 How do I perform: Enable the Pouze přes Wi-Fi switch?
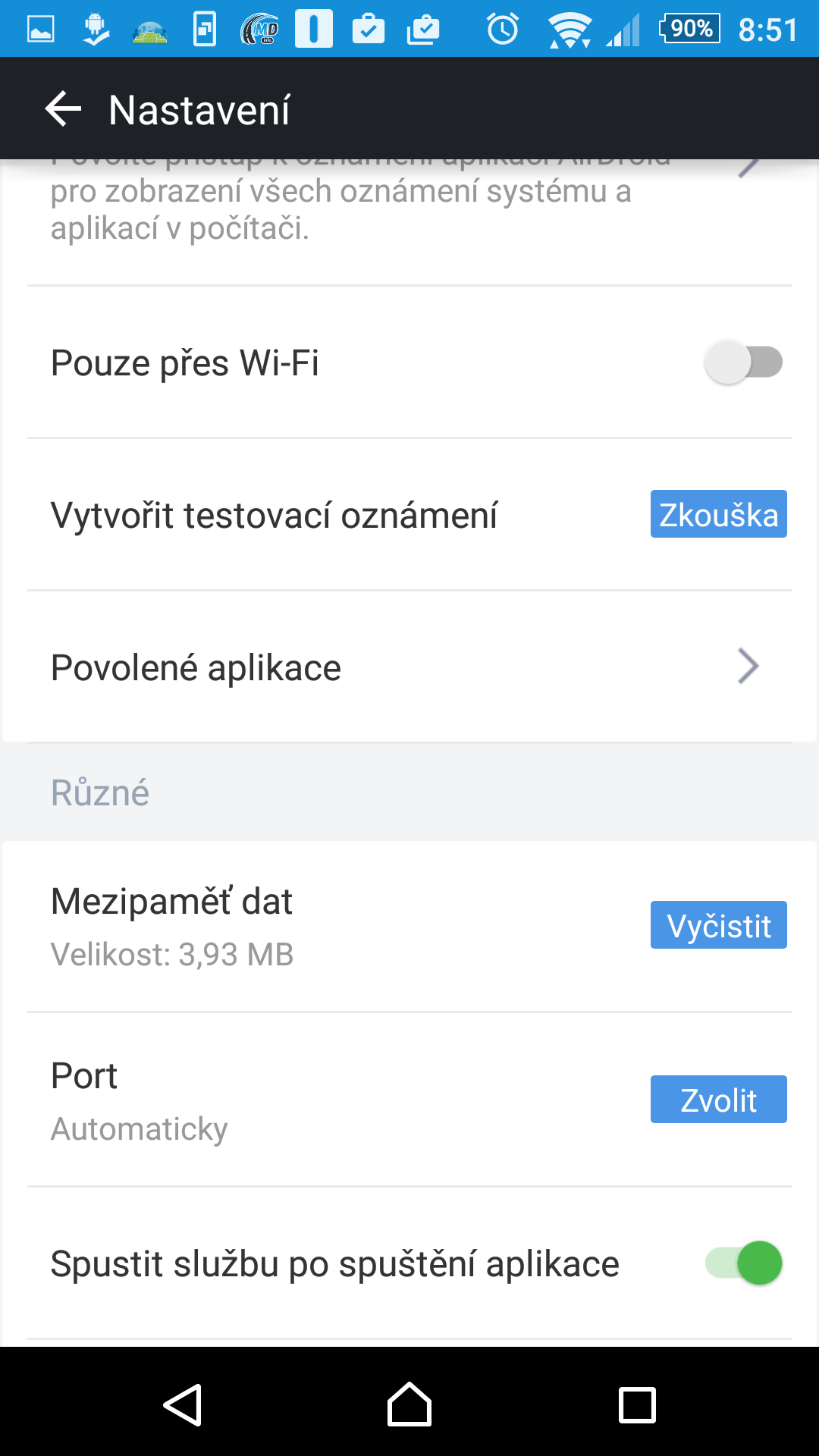tap(743, 362)
